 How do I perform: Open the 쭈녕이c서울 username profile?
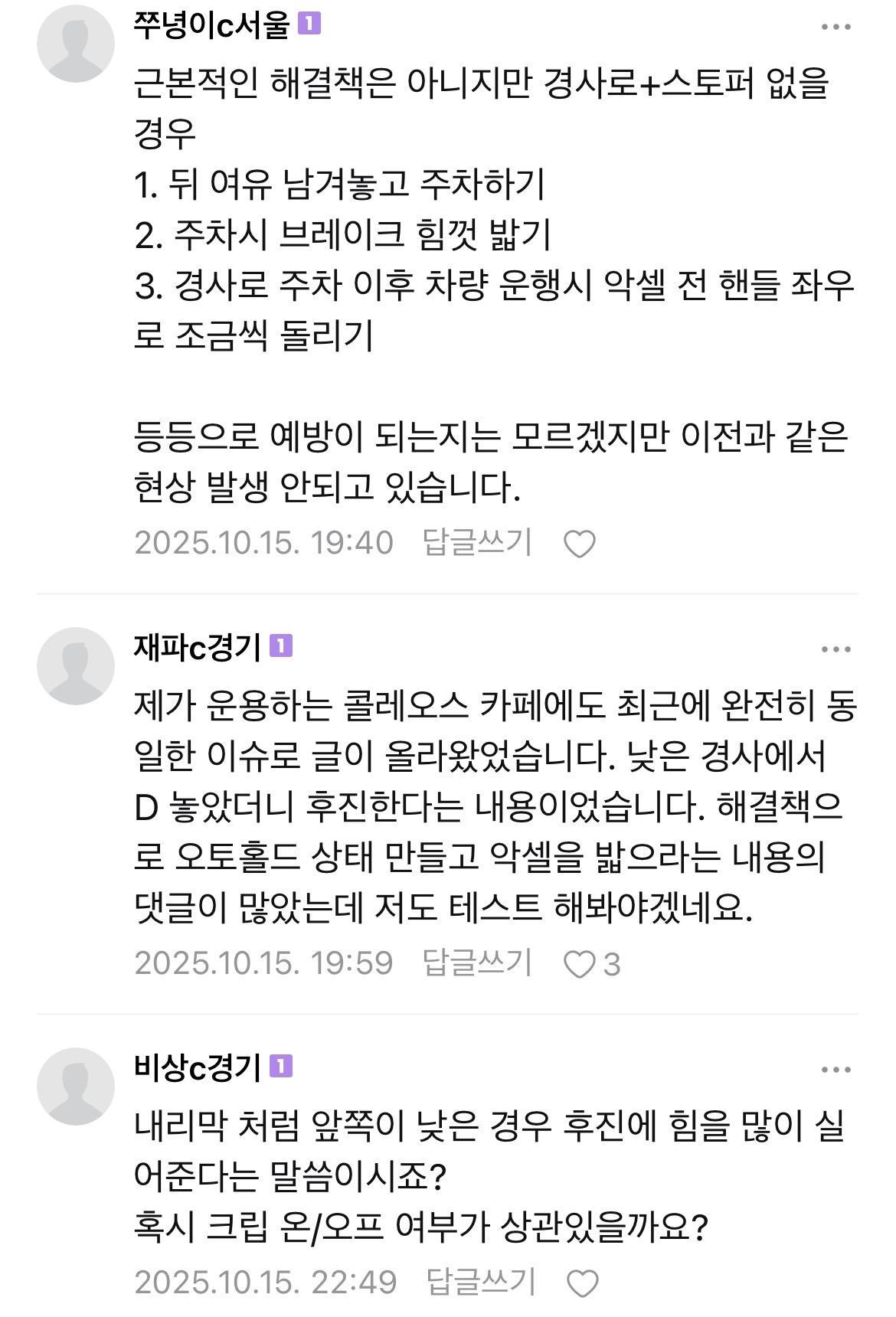pos(212,25)
